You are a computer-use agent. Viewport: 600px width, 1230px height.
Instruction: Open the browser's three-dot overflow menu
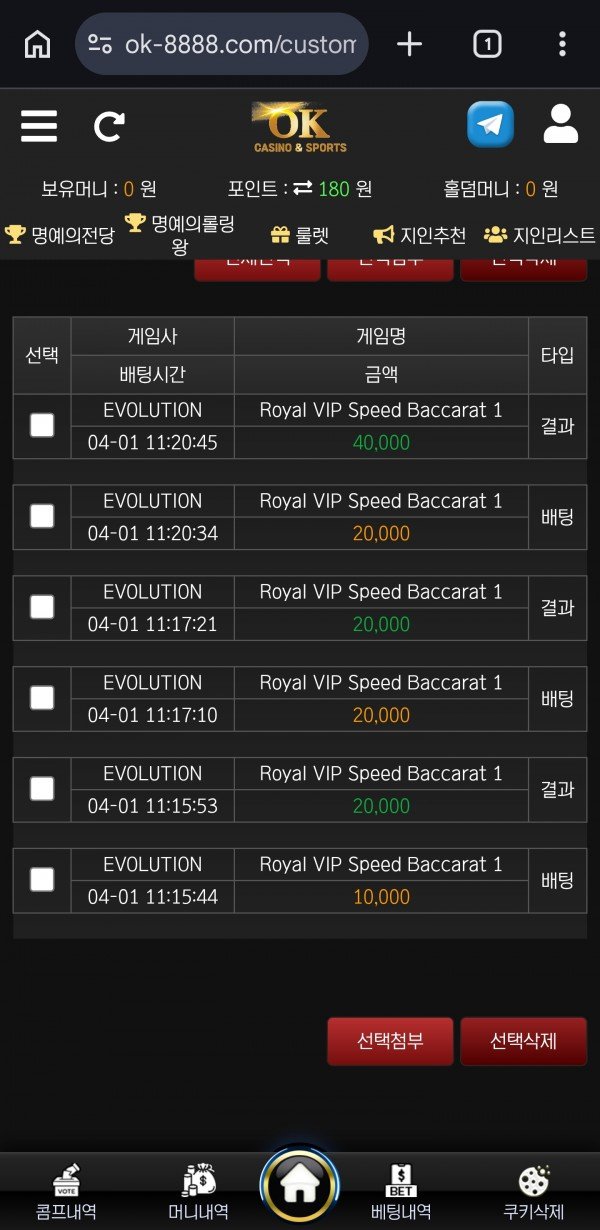[x=562, y=44]
